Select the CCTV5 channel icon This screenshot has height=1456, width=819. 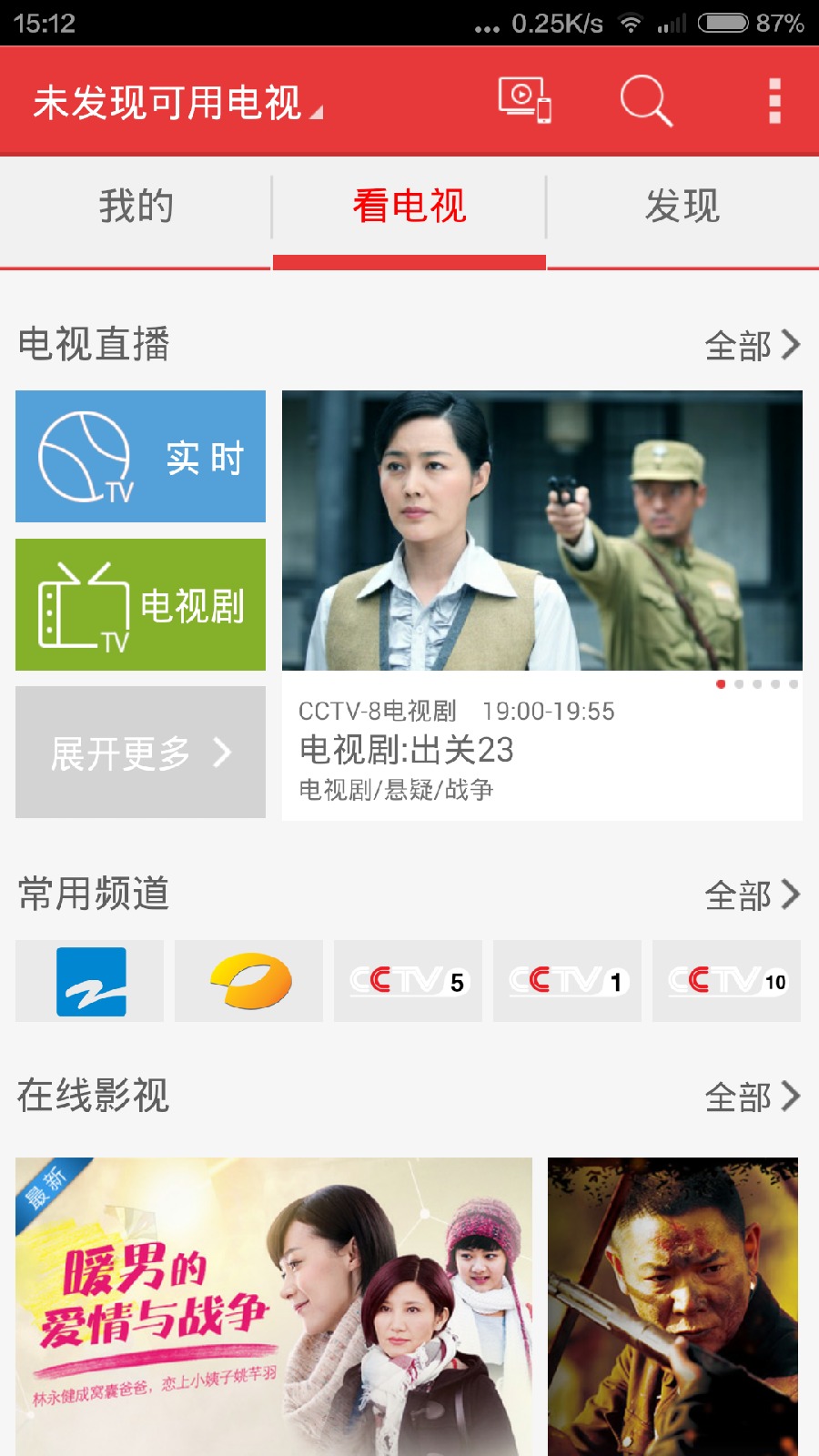408,981
